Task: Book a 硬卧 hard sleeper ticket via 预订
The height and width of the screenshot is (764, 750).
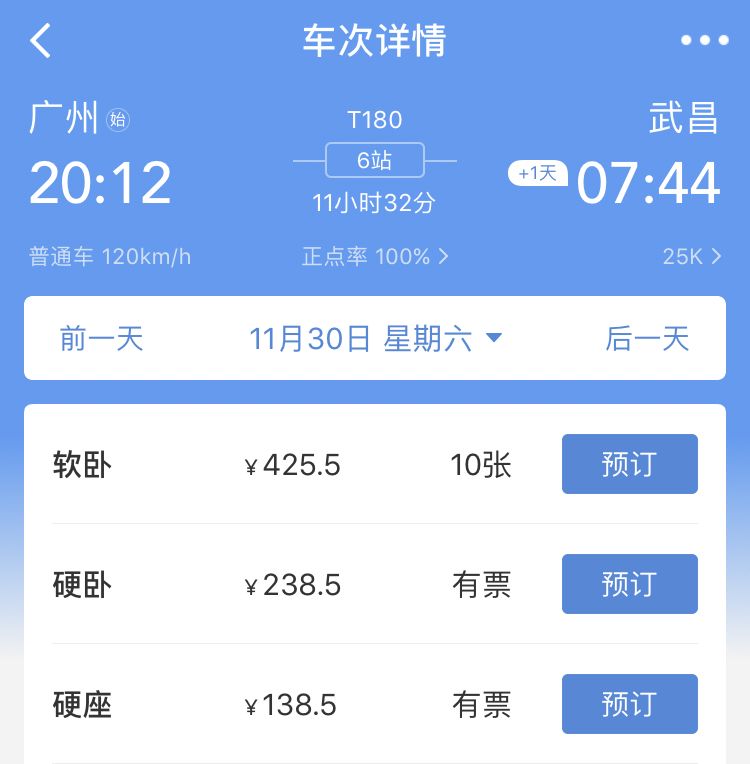Action: [629, 584]
